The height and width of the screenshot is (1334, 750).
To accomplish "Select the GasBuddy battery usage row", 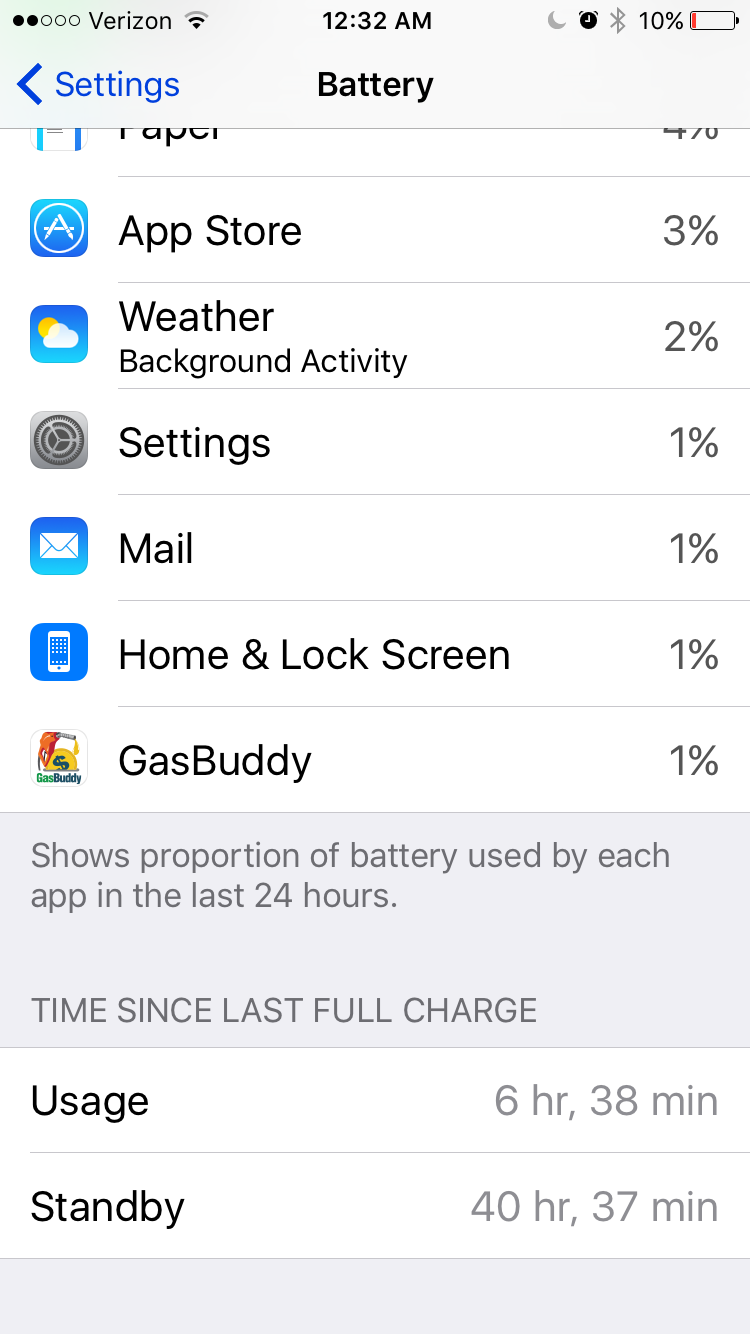I will click(375, 760).
